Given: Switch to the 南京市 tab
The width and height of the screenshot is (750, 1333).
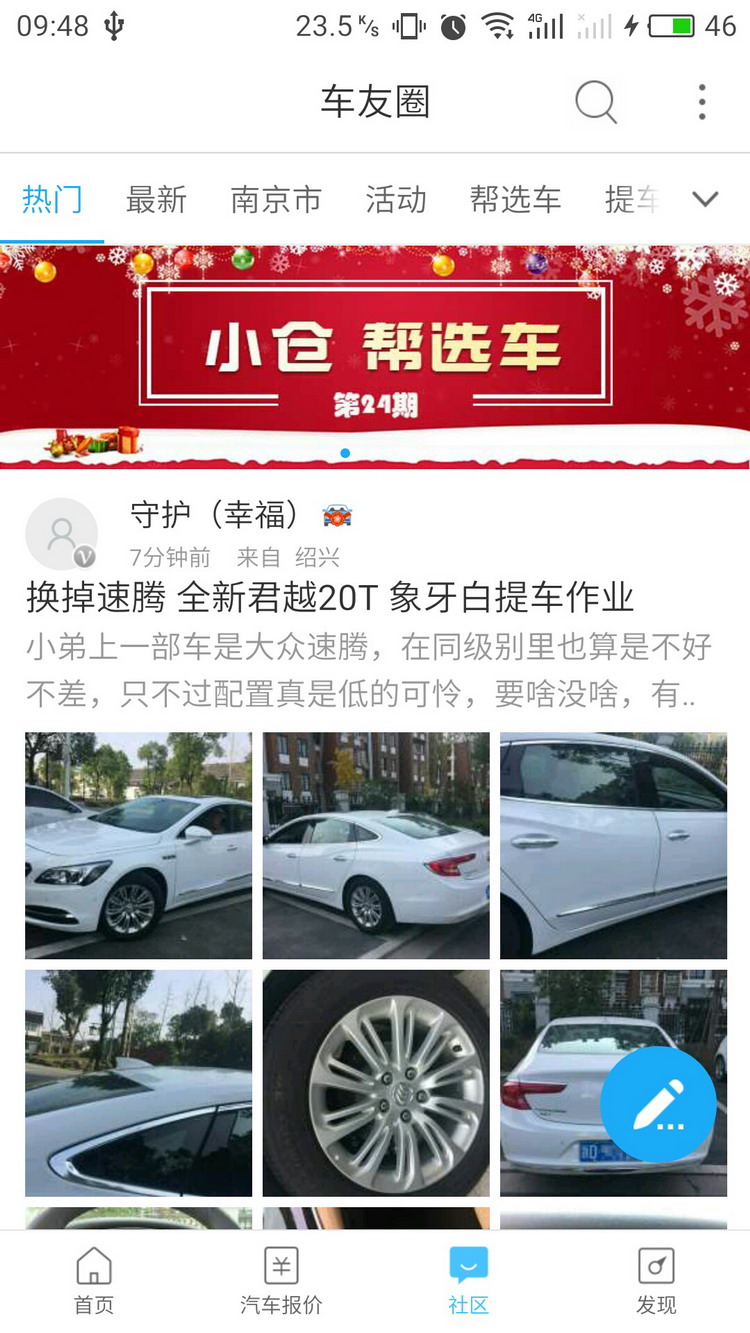Looking at the screenshot, I should tap(274, 199).
